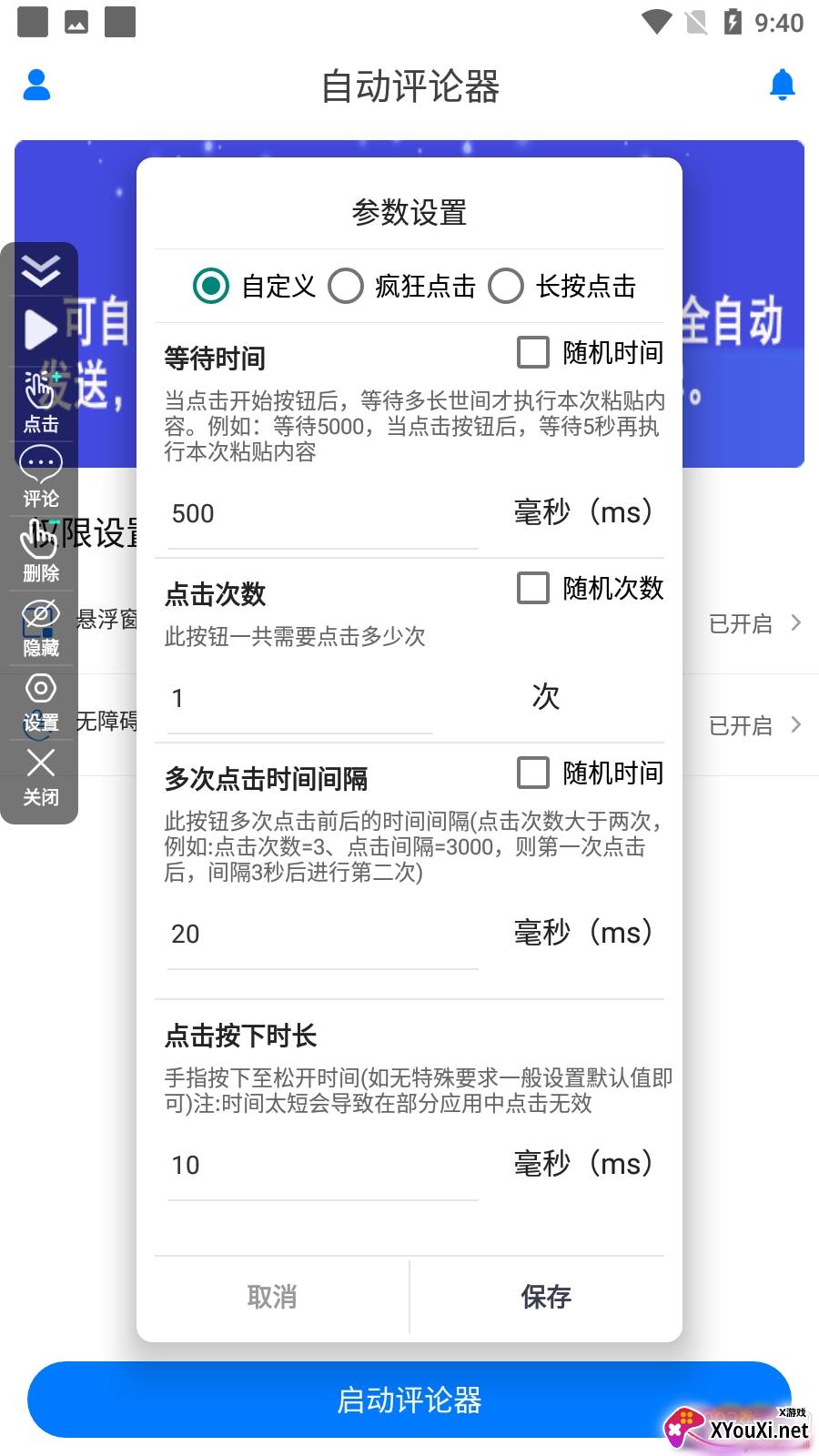Viewport: 819px width, 1456px height.
Task: Enable 随机时间 for 等待时间
Action: (533, 352)
